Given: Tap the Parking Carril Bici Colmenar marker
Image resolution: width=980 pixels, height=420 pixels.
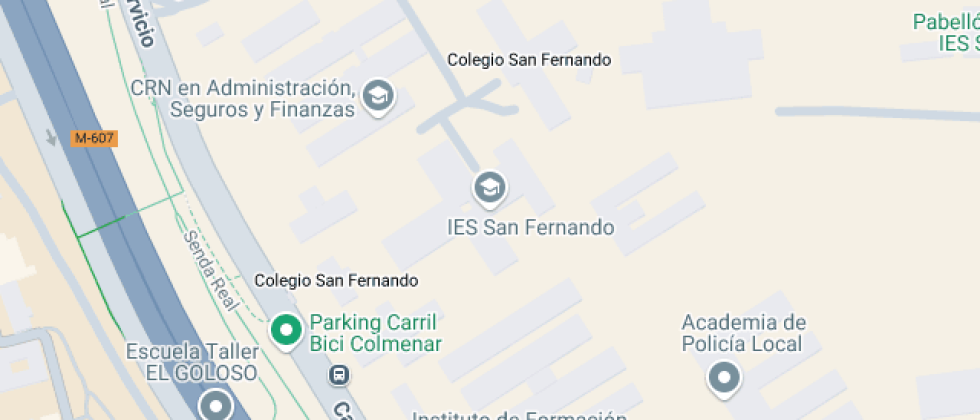Looking at the screenshot, I should click(287, 330).
